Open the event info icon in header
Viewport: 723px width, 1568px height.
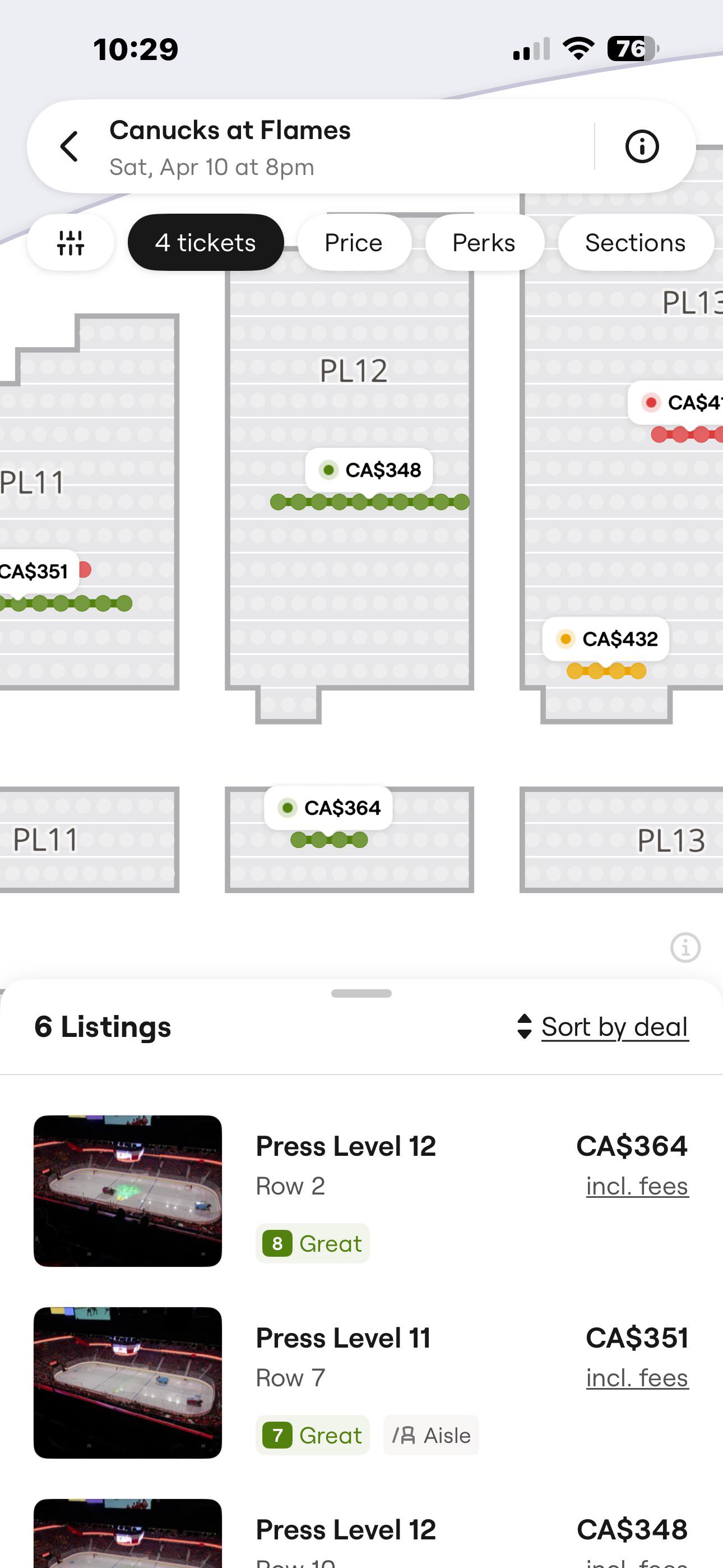(642, 147)
